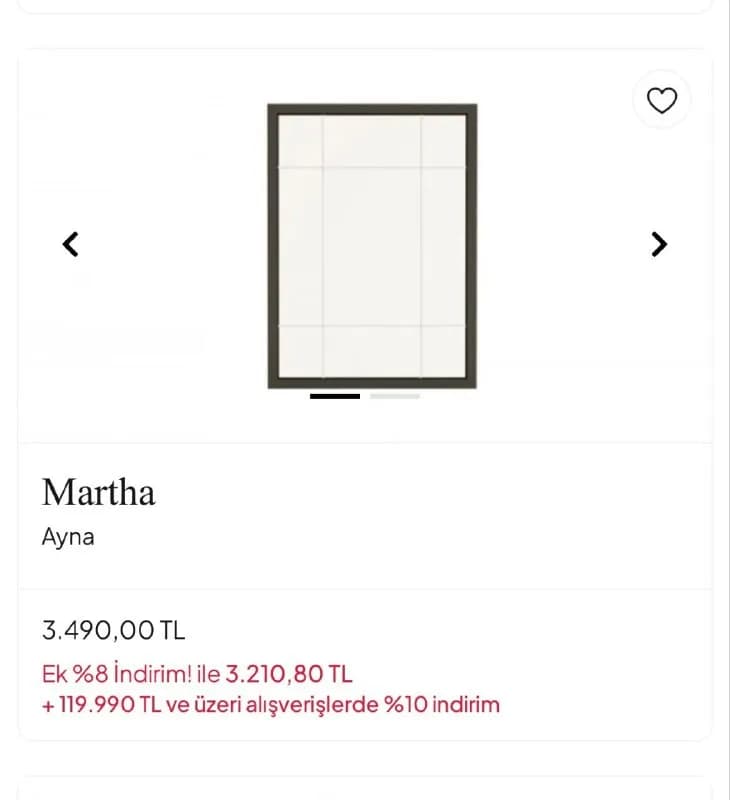Add Martha mirror to favorites with heart
730x800 pixels.
coord(662,99)
